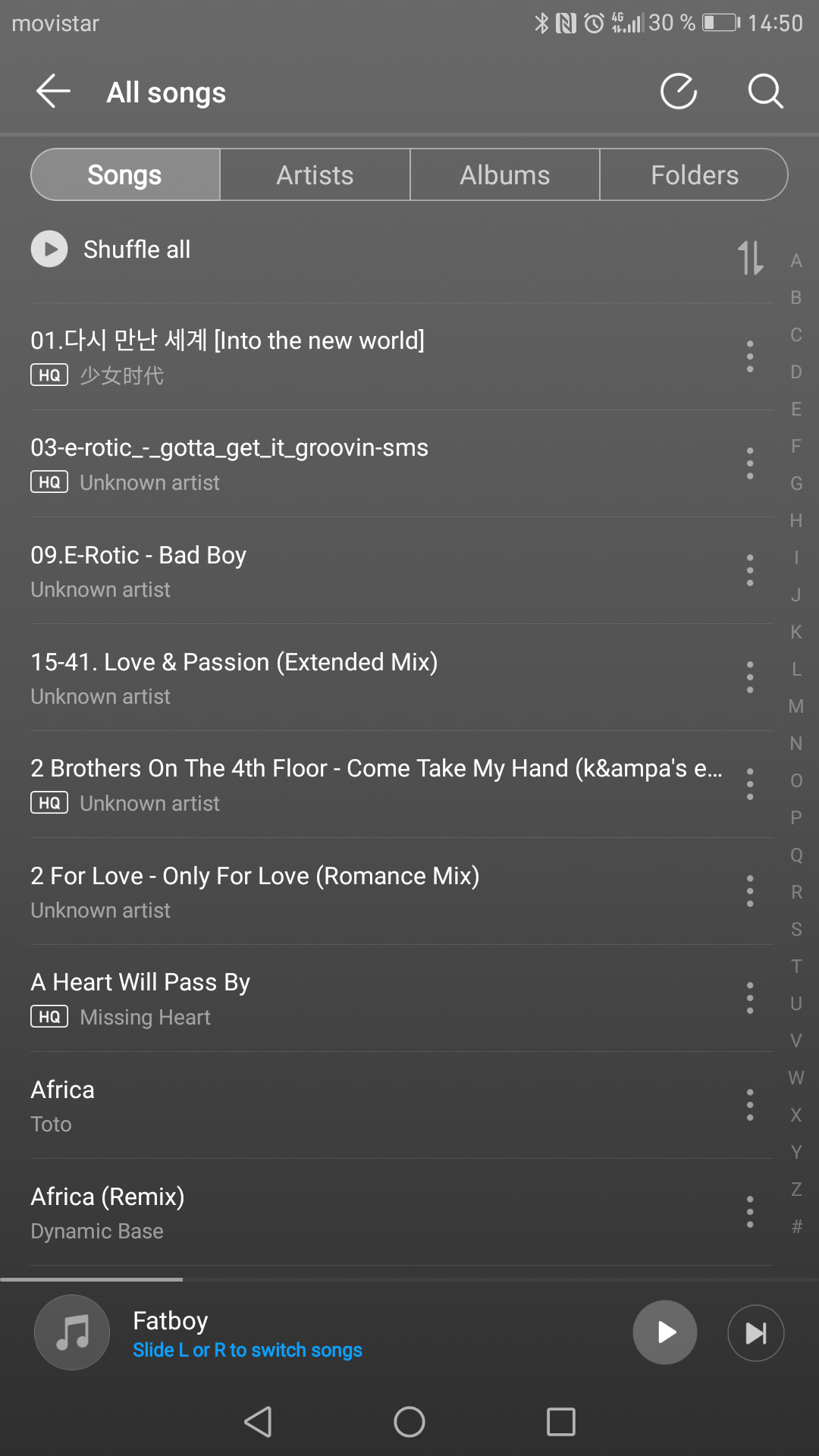Select the Songs tab
Screen dimensions: 819x1456
125,175
